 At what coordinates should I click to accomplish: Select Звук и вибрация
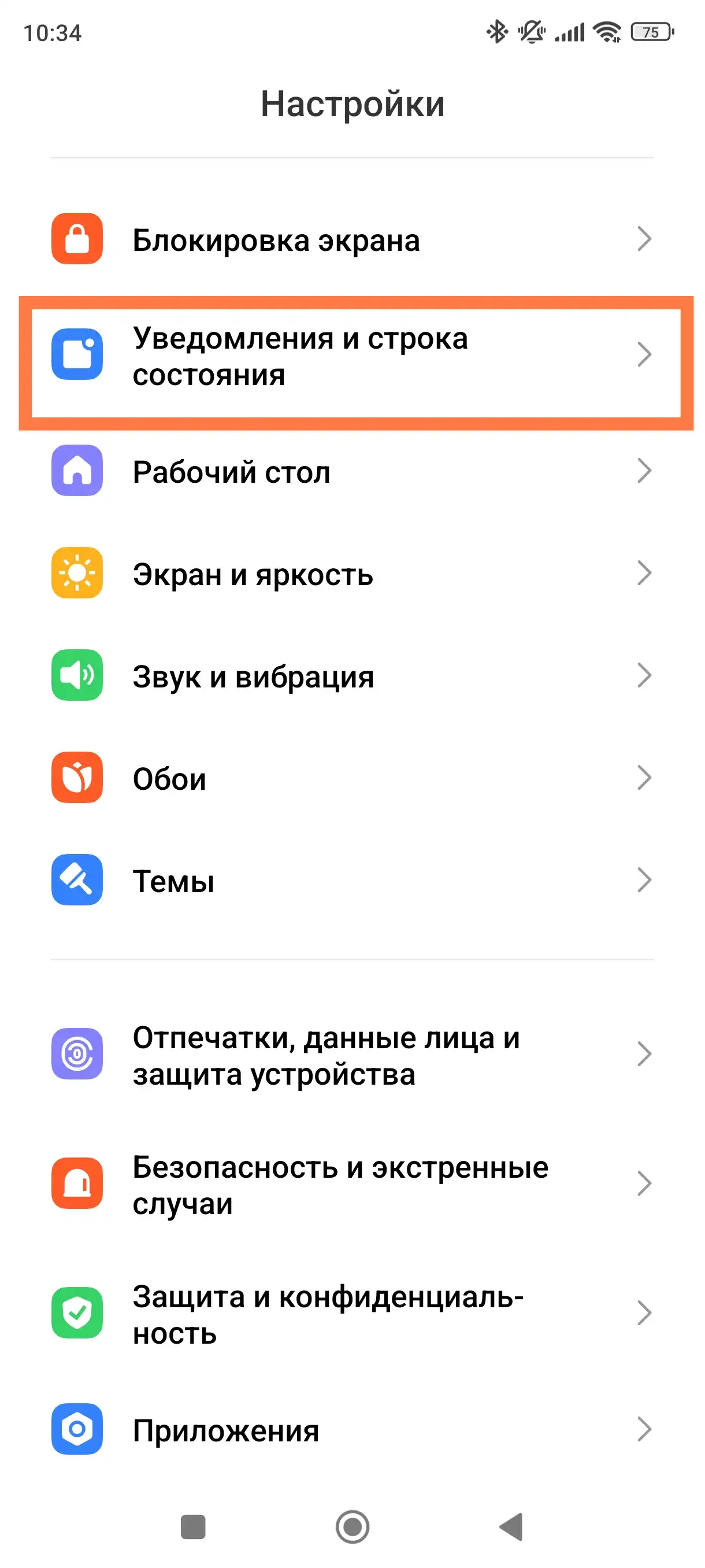(352, 676)
